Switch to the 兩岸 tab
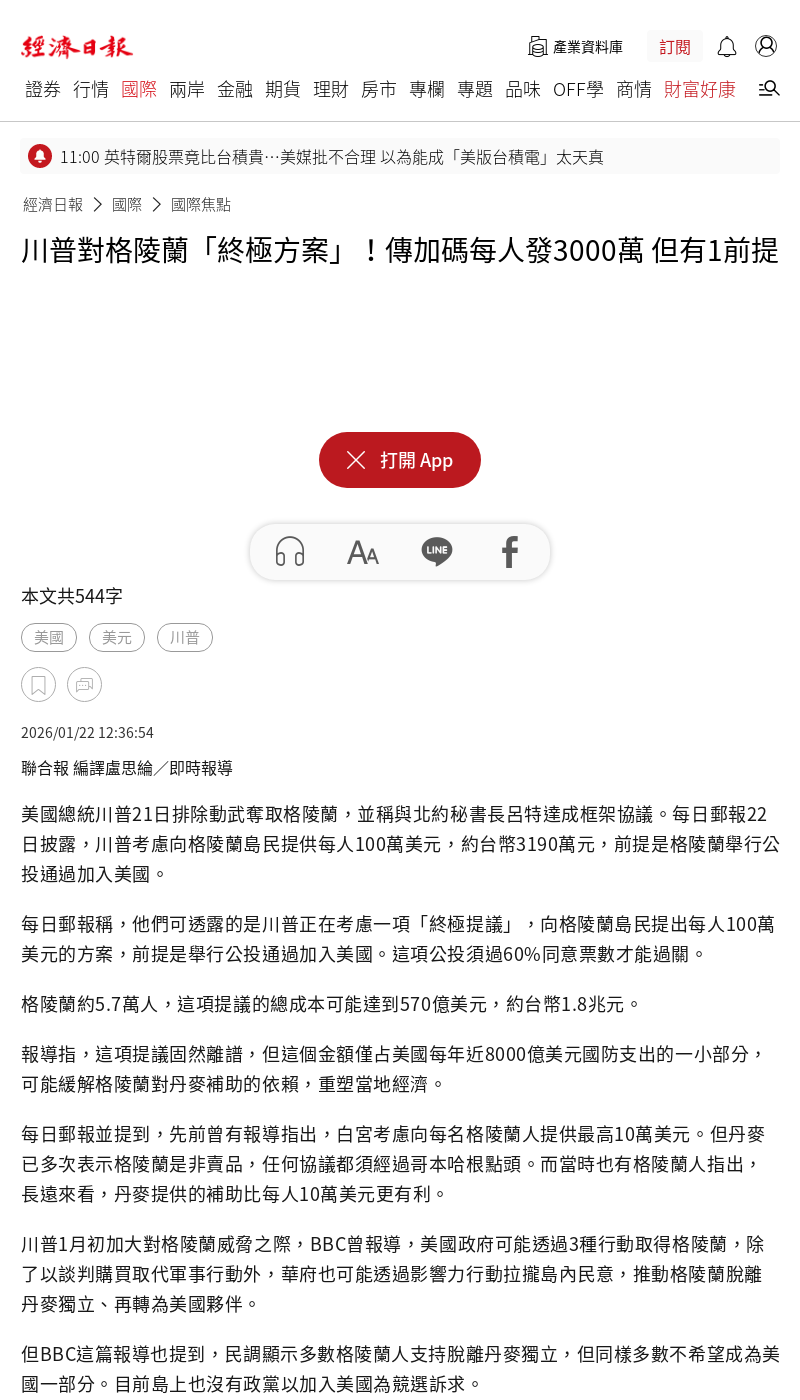The height and width of the screenshot is (1400, 800). coord(187,89)
